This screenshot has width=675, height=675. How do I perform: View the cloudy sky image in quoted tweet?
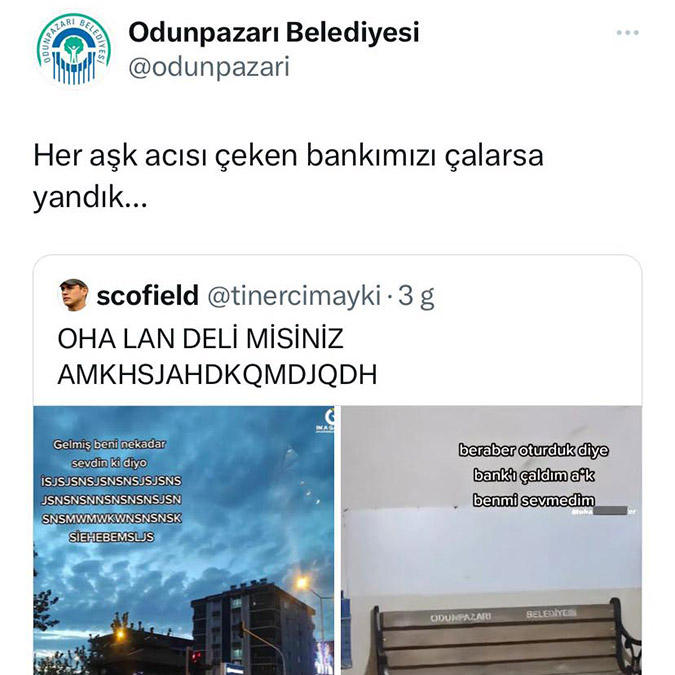(x=184, y=540)
